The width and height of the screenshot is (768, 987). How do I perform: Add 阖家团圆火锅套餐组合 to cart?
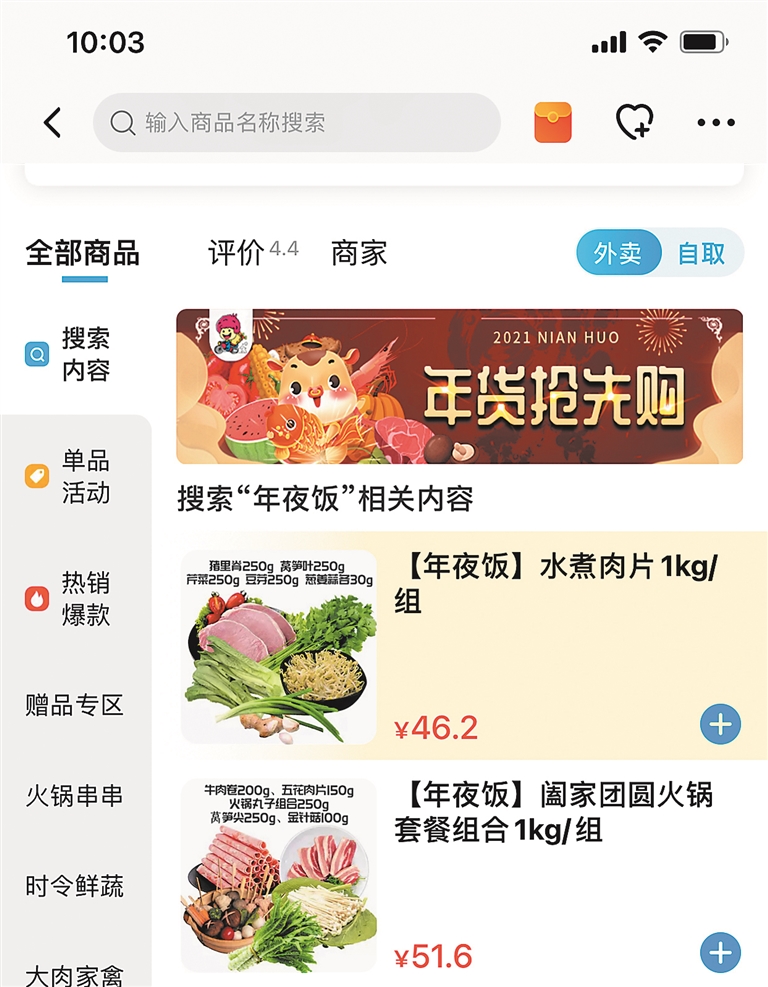point(720,952)
